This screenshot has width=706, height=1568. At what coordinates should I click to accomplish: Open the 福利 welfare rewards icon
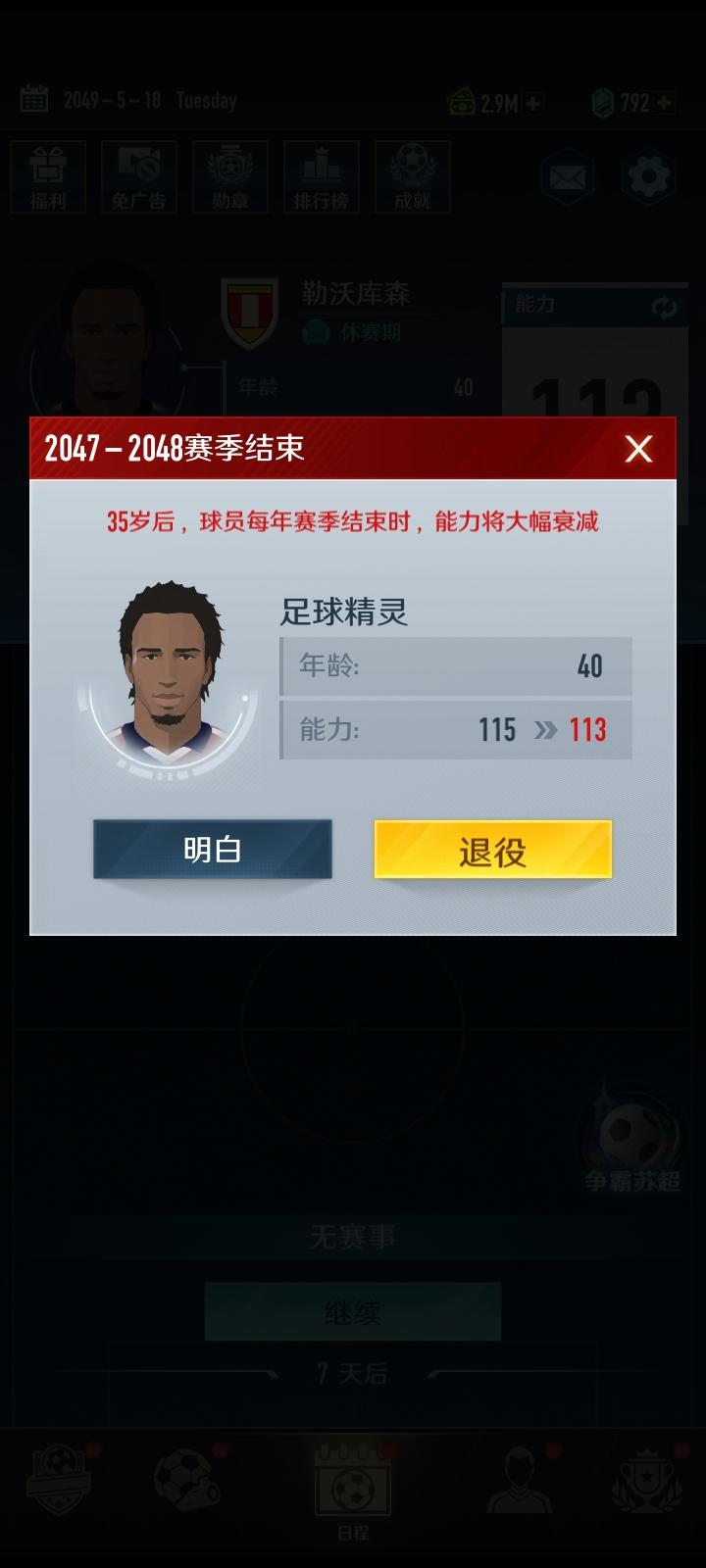(x=48, y=176)
